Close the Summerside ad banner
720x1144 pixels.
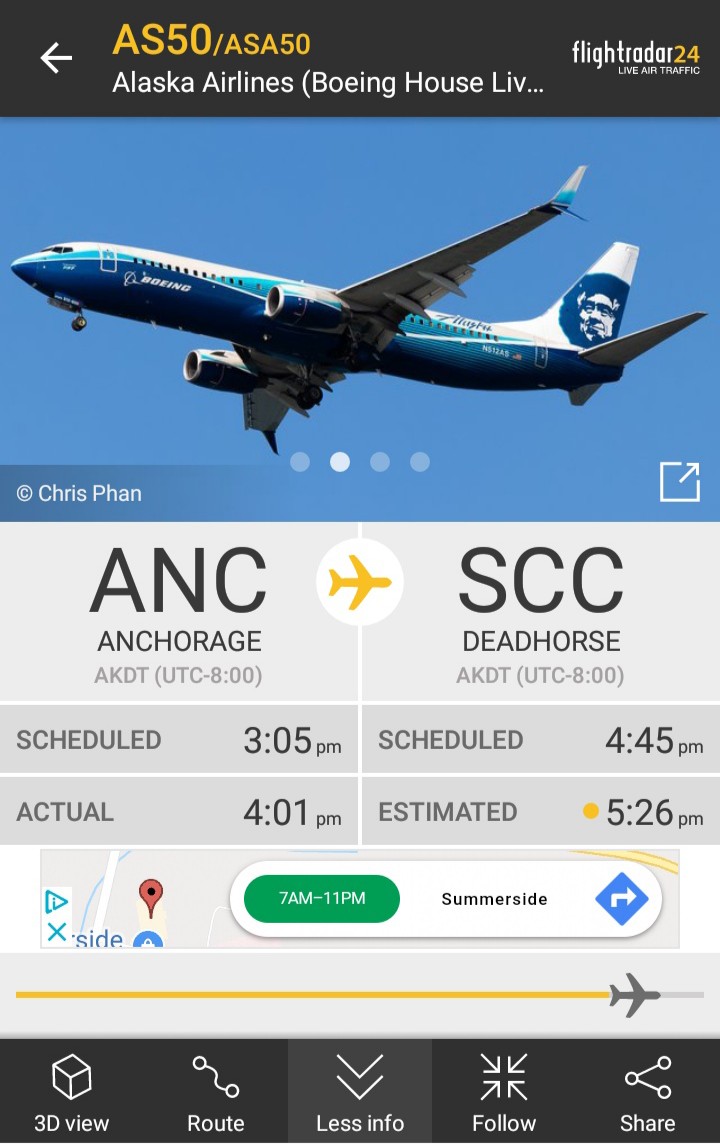(x=57, y=932)
